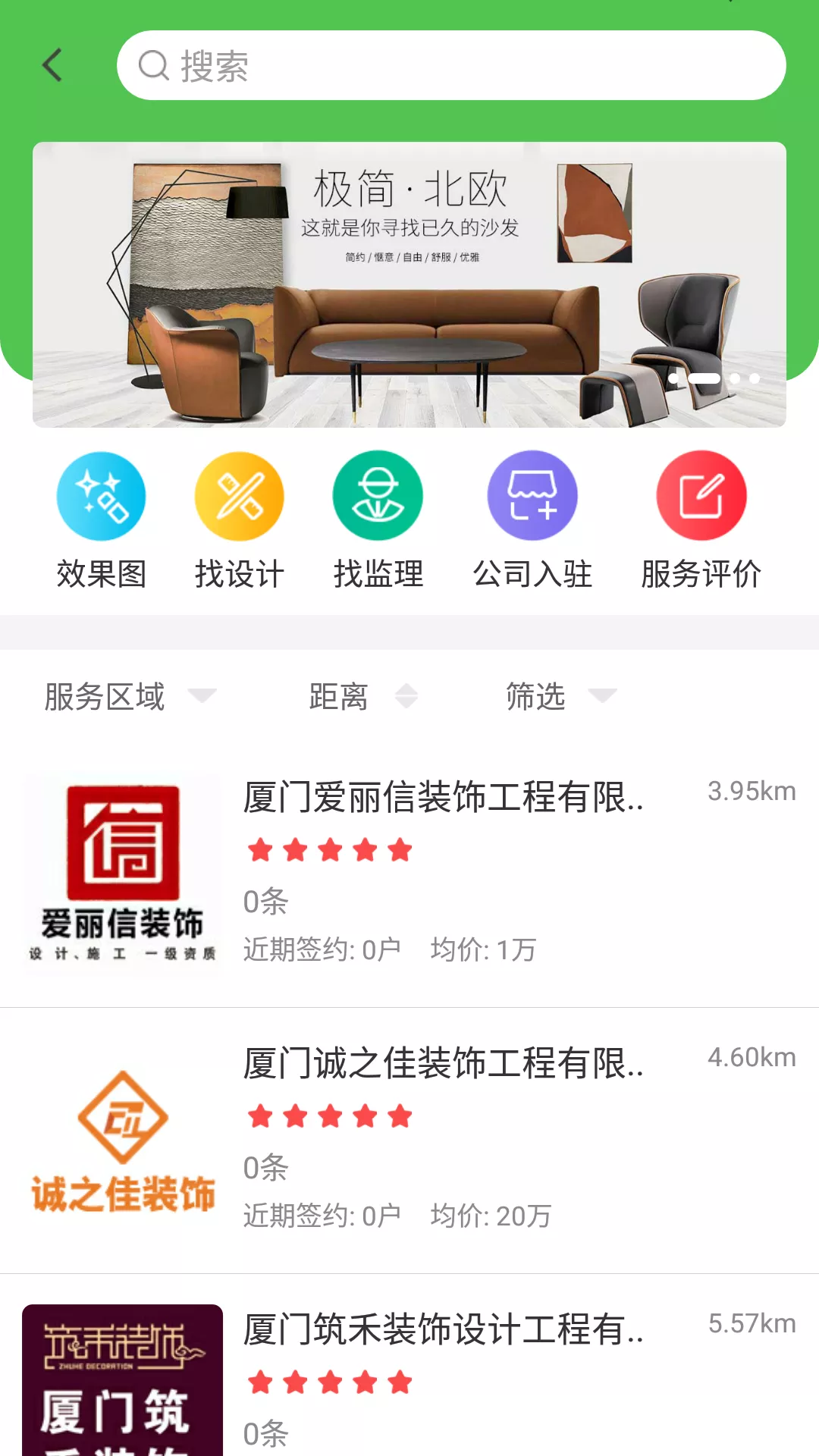The height and width of the screenshot is (1456, 819).
Task: Tap the 搜索 search box
Action: click(450, 66)
